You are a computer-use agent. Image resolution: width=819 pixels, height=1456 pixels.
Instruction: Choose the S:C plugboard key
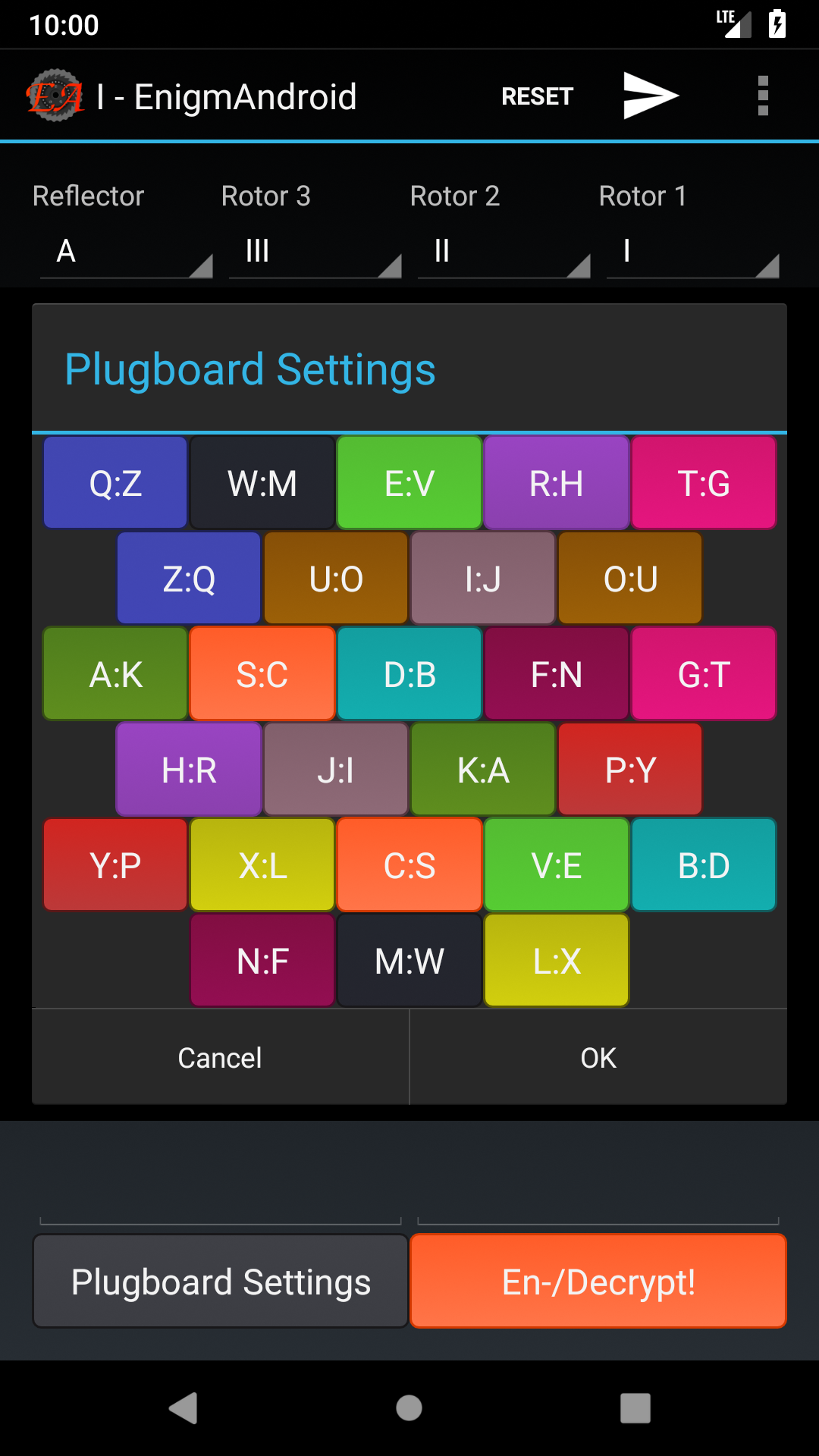pyautogui.click(x=262, y=674)
